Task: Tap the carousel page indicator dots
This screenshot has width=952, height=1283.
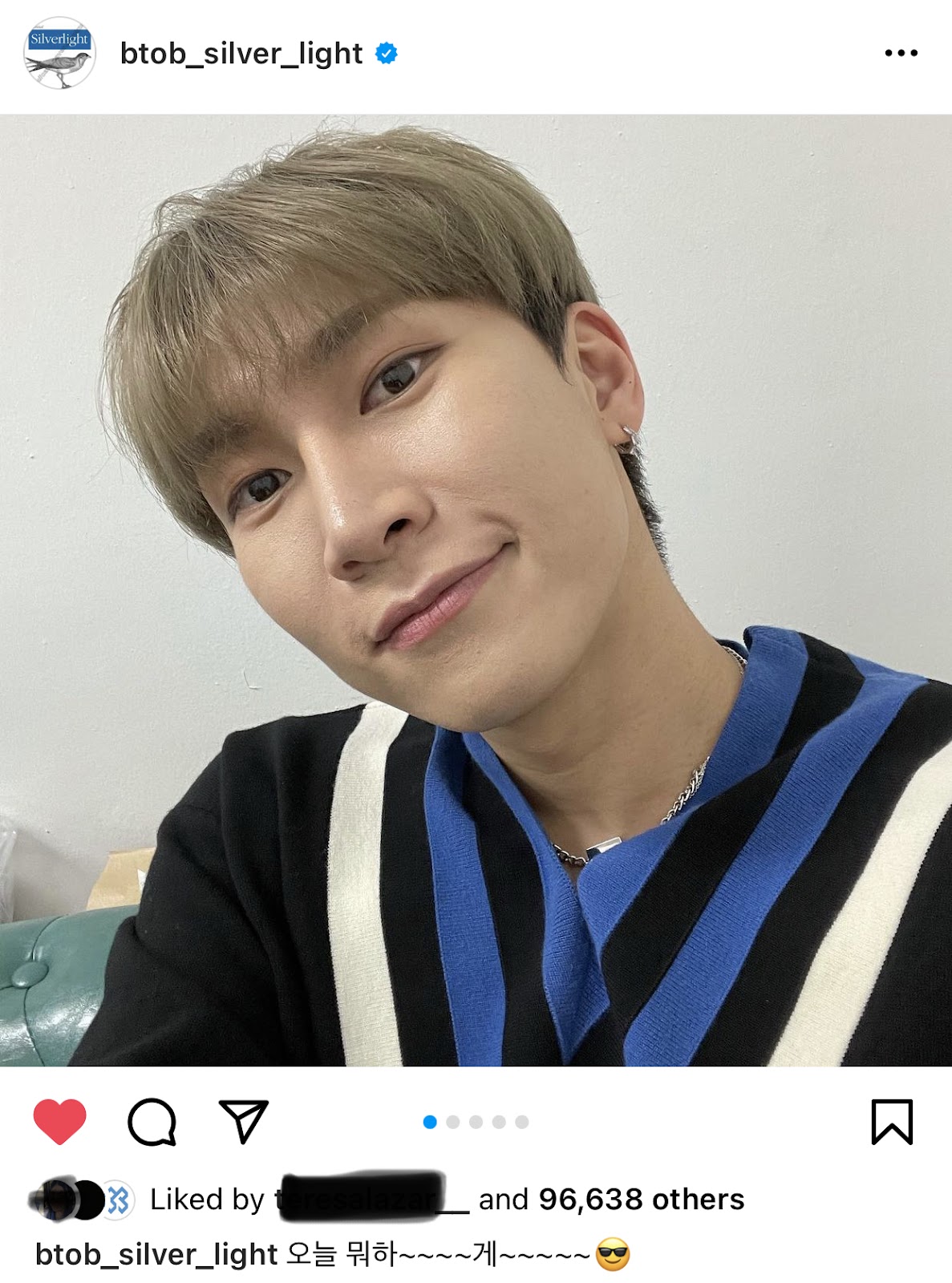Action: (476, 1121)
